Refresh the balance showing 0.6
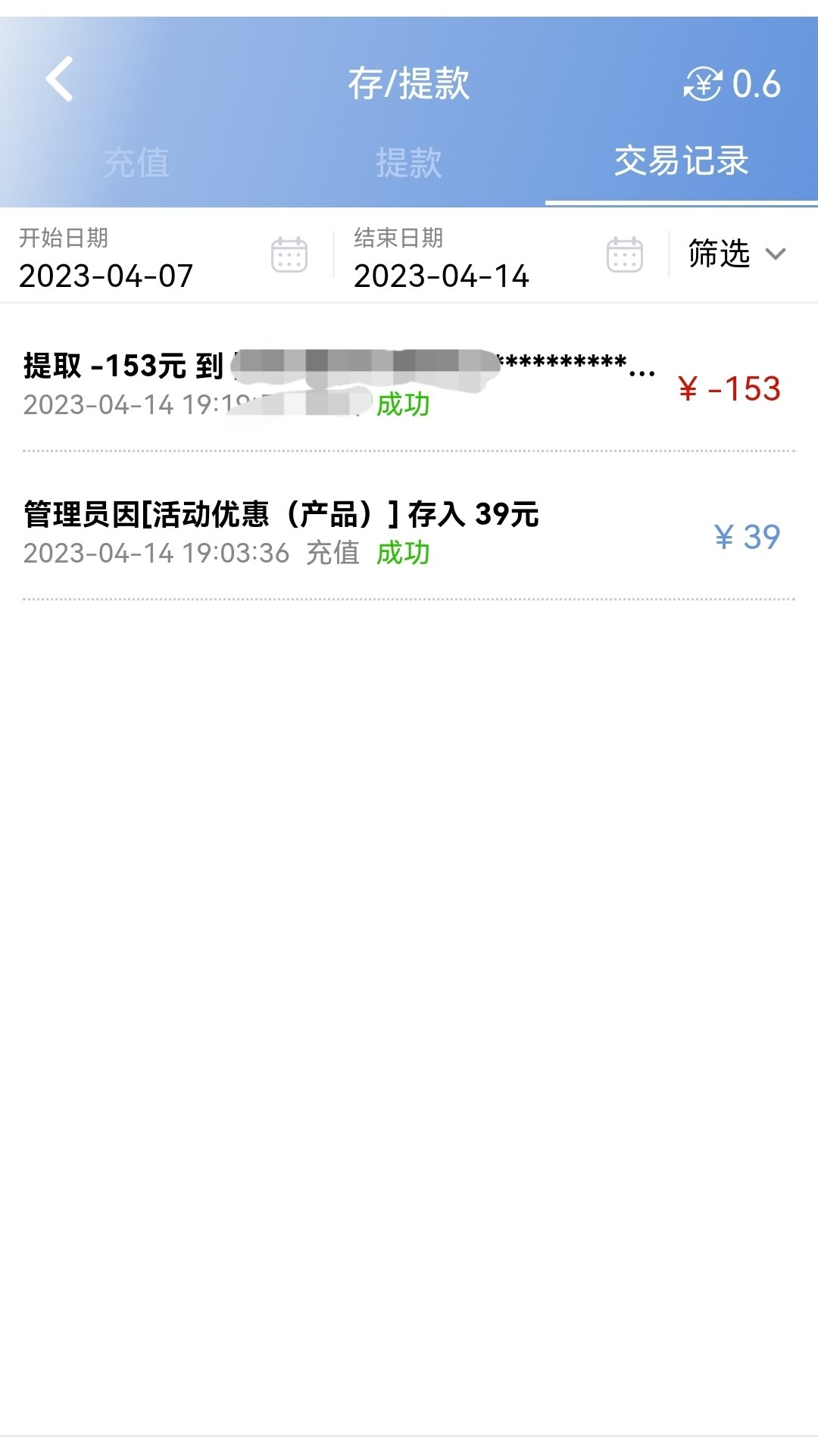Viewport: 818px width, 1456px height. [x=703, y=83]
